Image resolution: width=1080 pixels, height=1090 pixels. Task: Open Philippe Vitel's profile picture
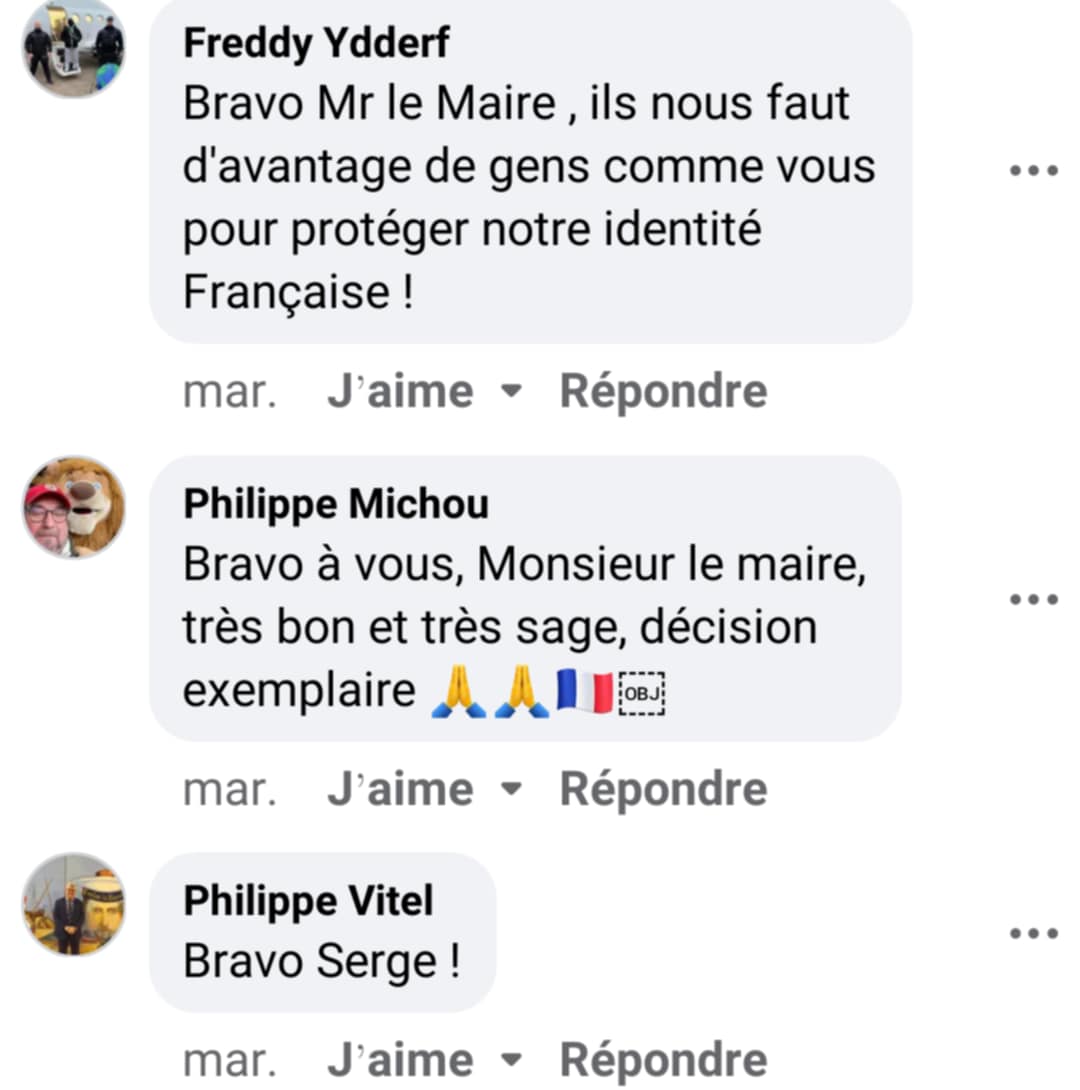[74, 904]
